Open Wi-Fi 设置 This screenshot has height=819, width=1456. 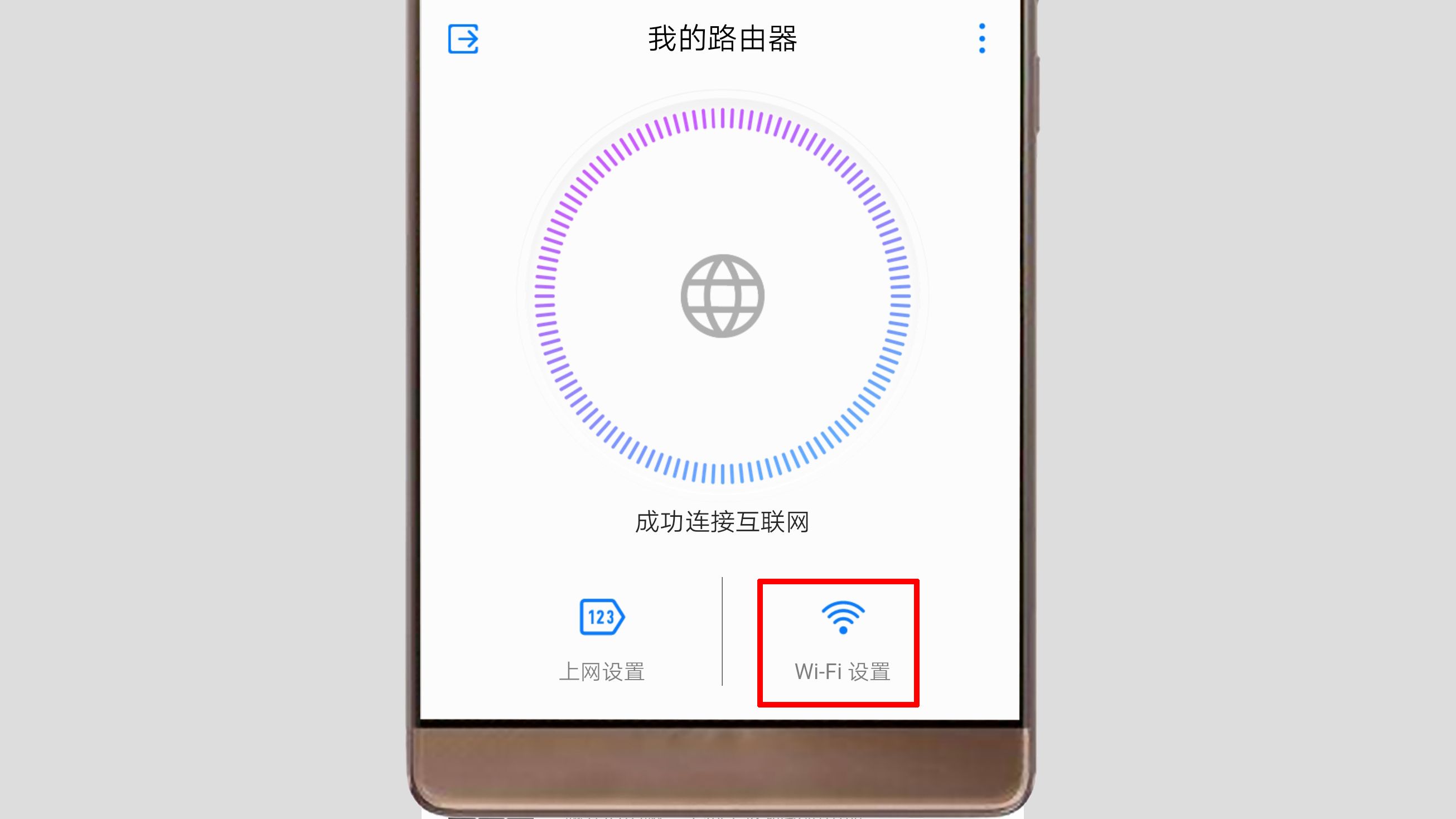[x=841, y=641]
